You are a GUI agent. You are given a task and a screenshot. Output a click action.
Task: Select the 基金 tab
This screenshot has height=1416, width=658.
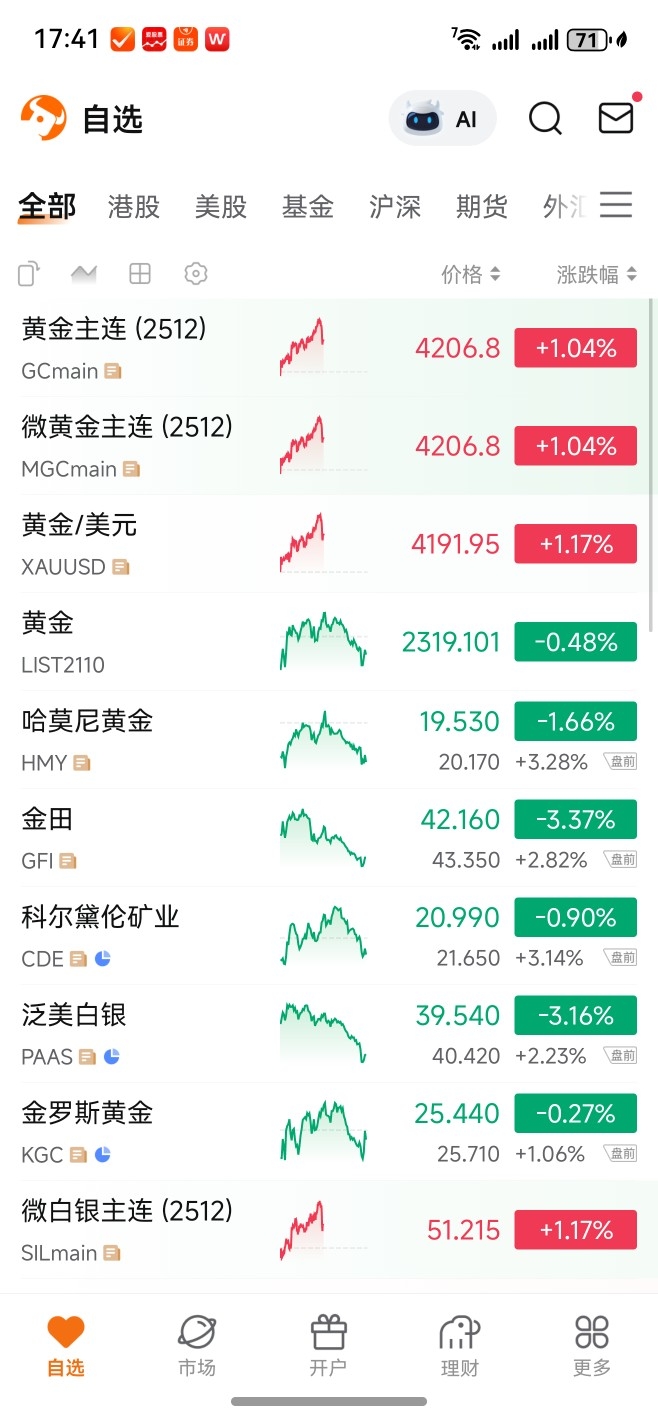(308, 207)
